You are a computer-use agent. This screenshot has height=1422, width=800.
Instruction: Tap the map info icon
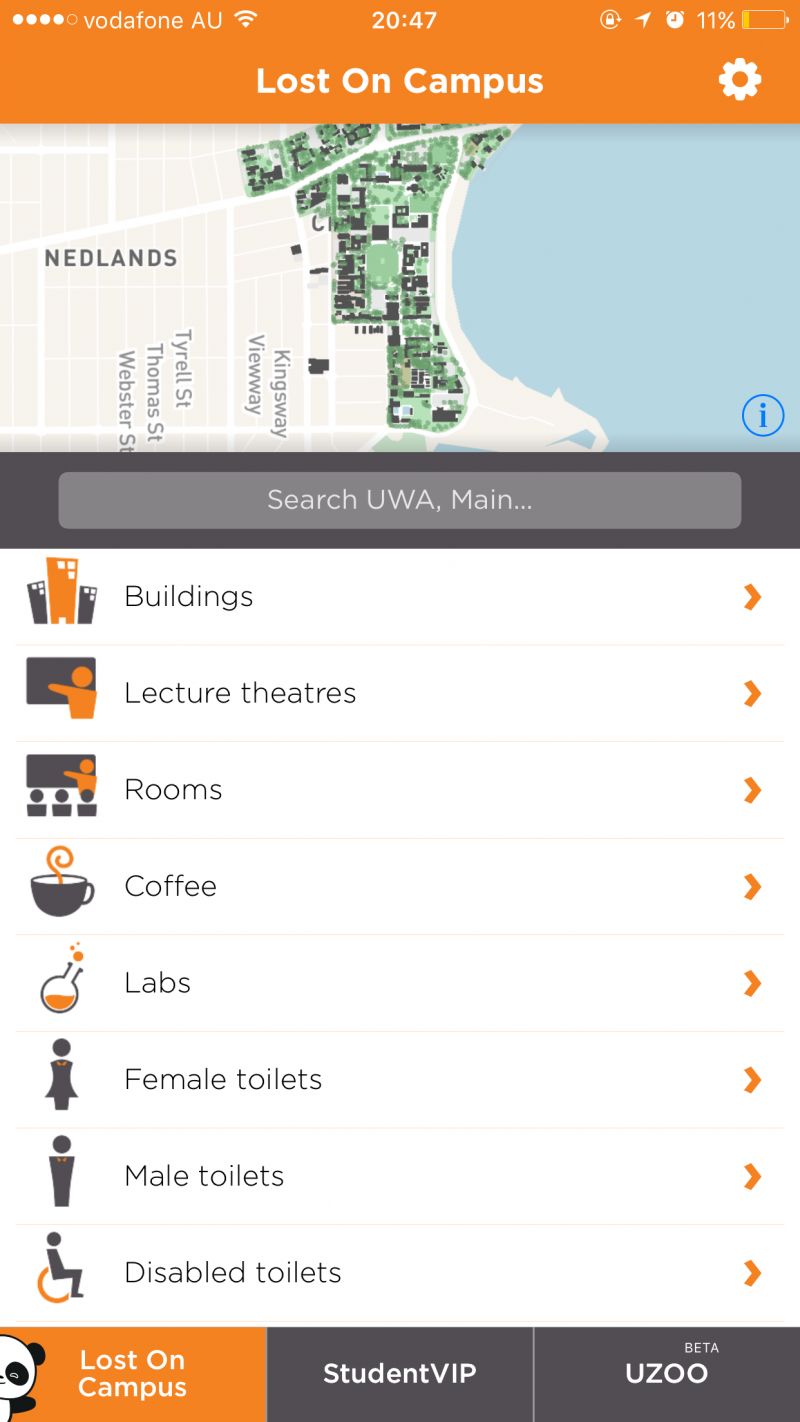click(x=763, y=415)
